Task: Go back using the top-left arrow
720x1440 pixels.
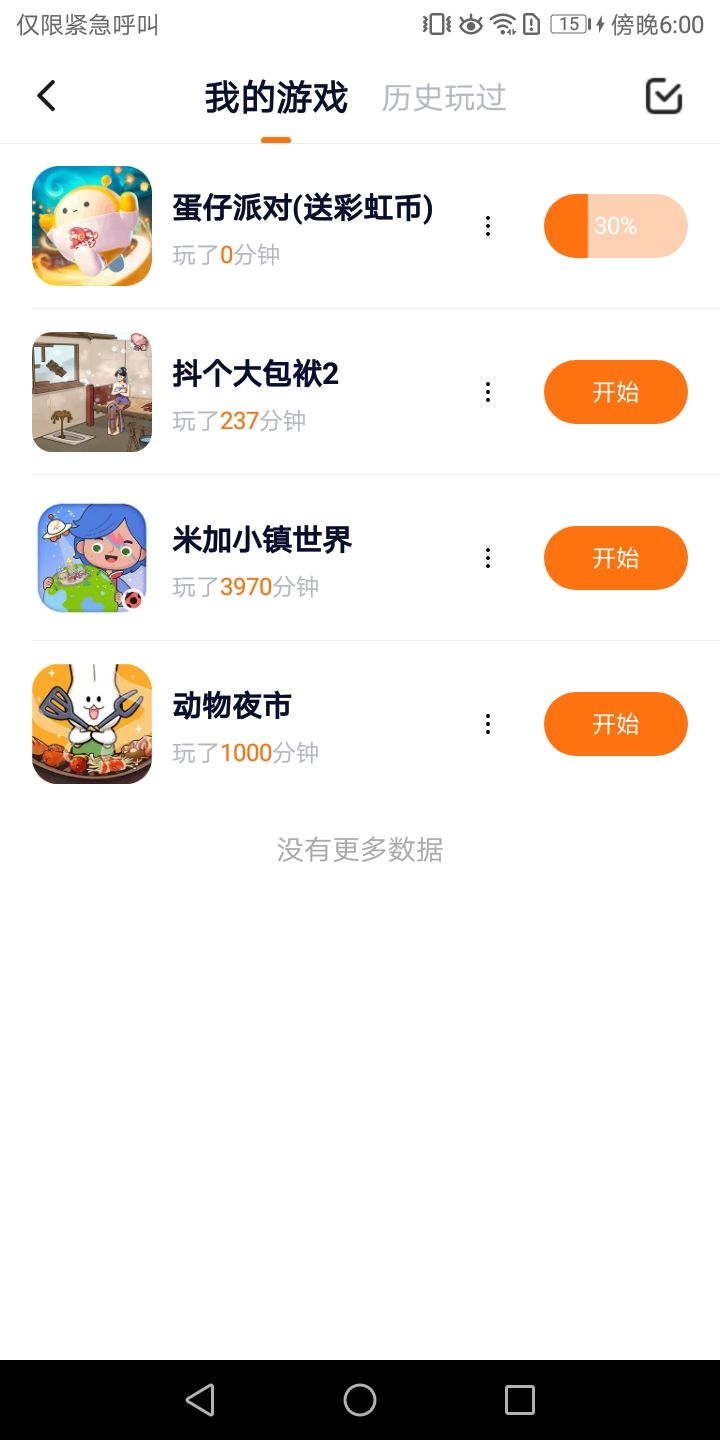Action: click(x=46, y=97)
